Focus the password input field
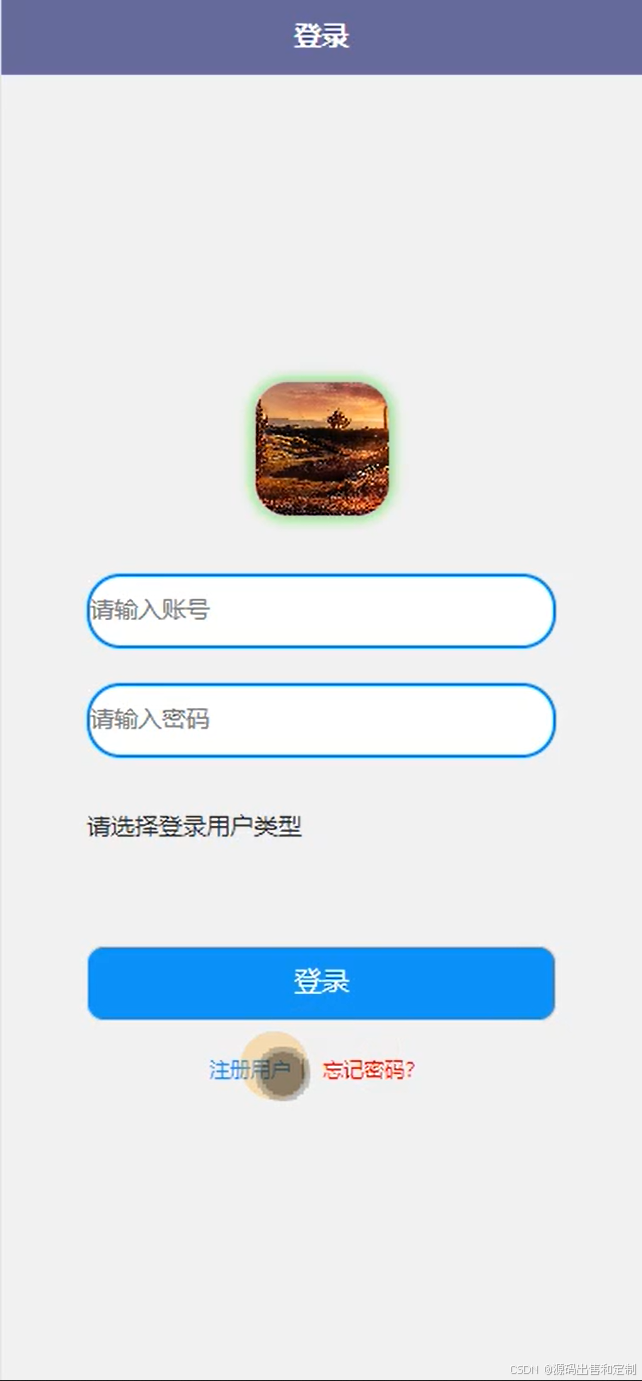The height and width of the screenshot is (1381, 642). click(x=320, y=720)
